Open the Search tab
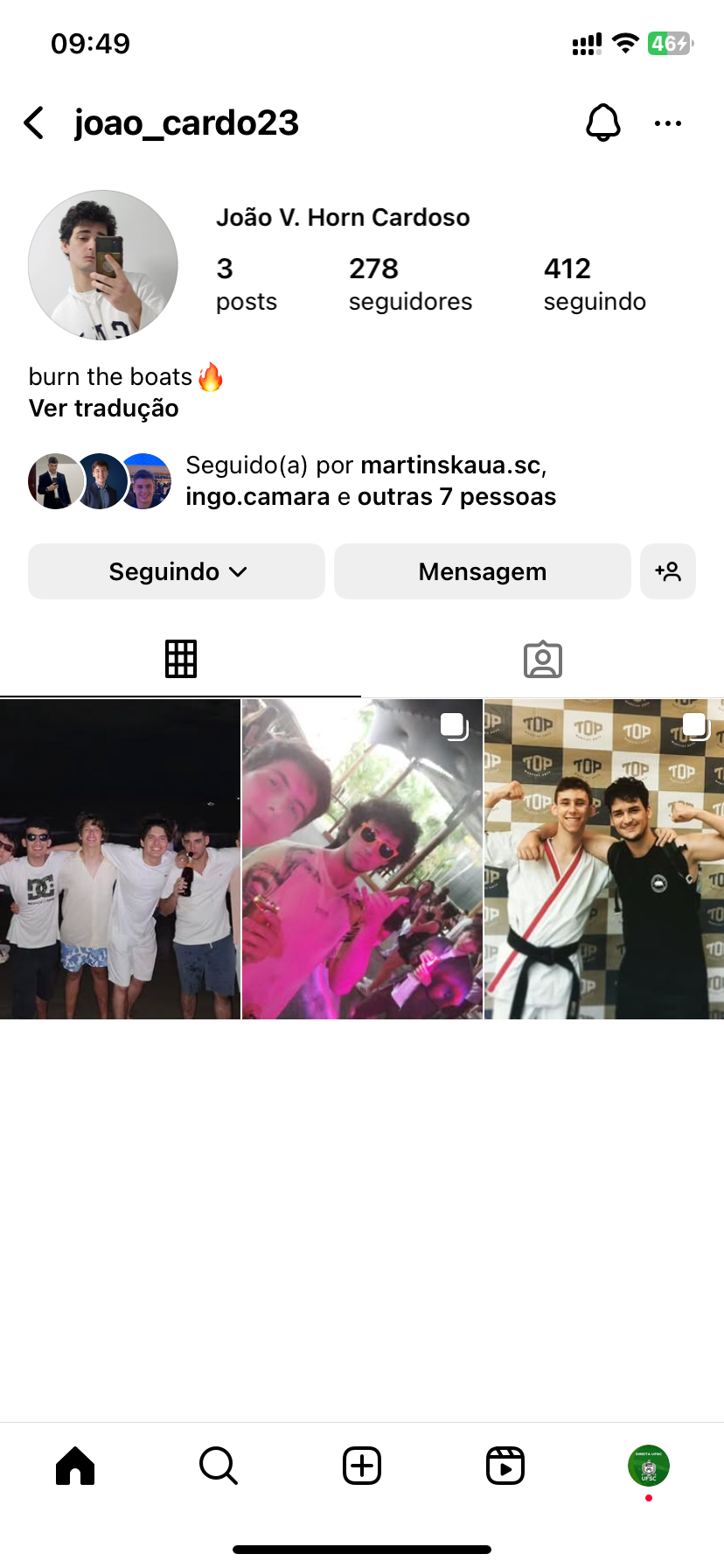724x1568 pixels. click(x=218, y=1466)
